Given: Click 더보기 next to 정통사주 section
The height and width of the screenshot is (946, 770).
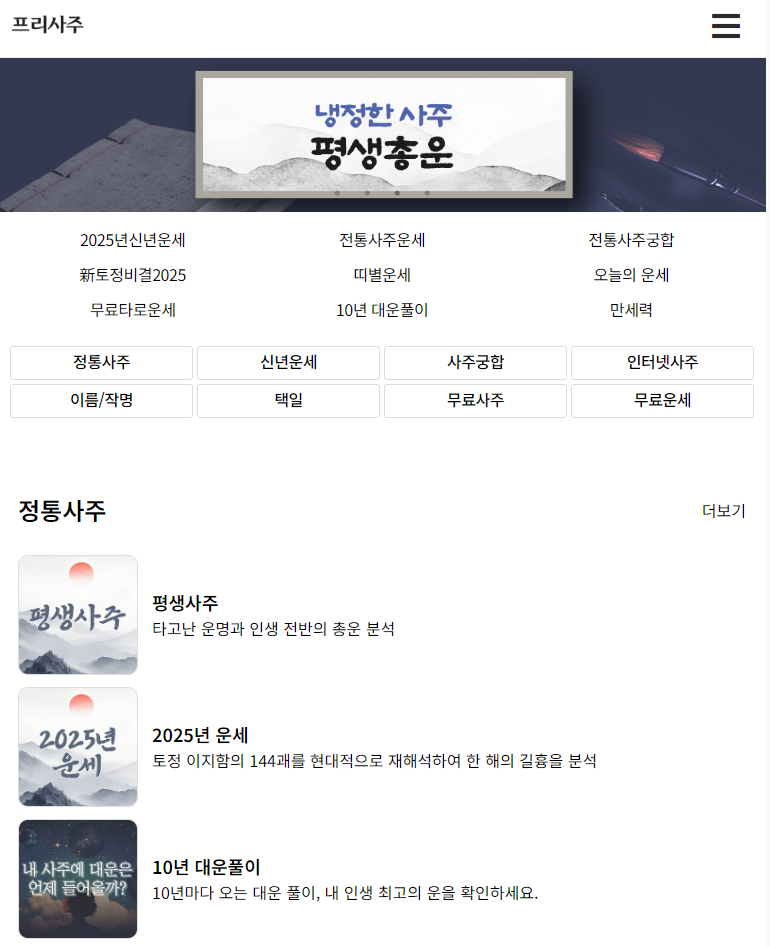Looking at the screenshot, I should [x=723, y=511].
